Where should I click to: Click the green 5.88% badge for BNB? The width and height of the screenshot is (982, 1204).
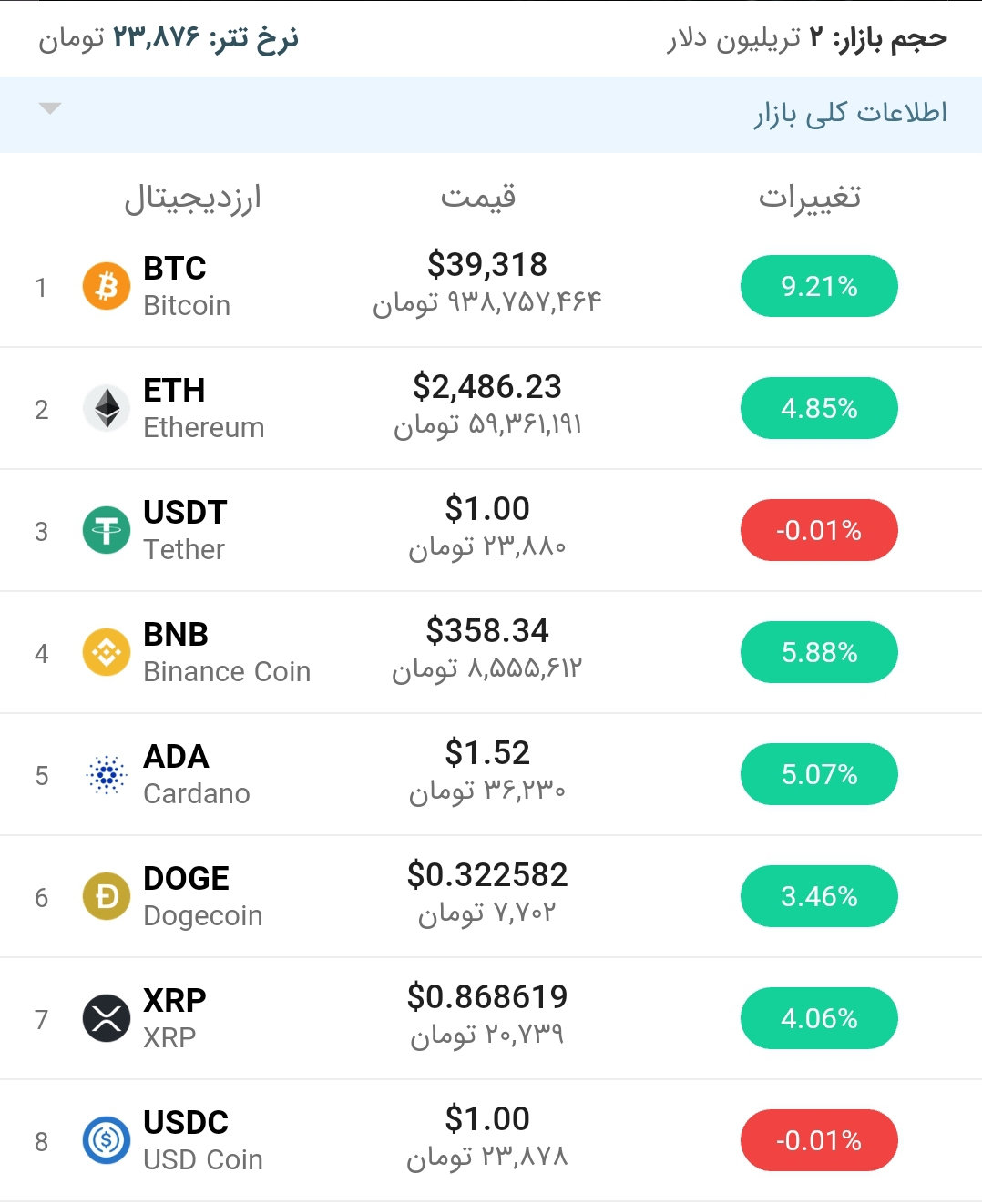(x=818, y=652)
